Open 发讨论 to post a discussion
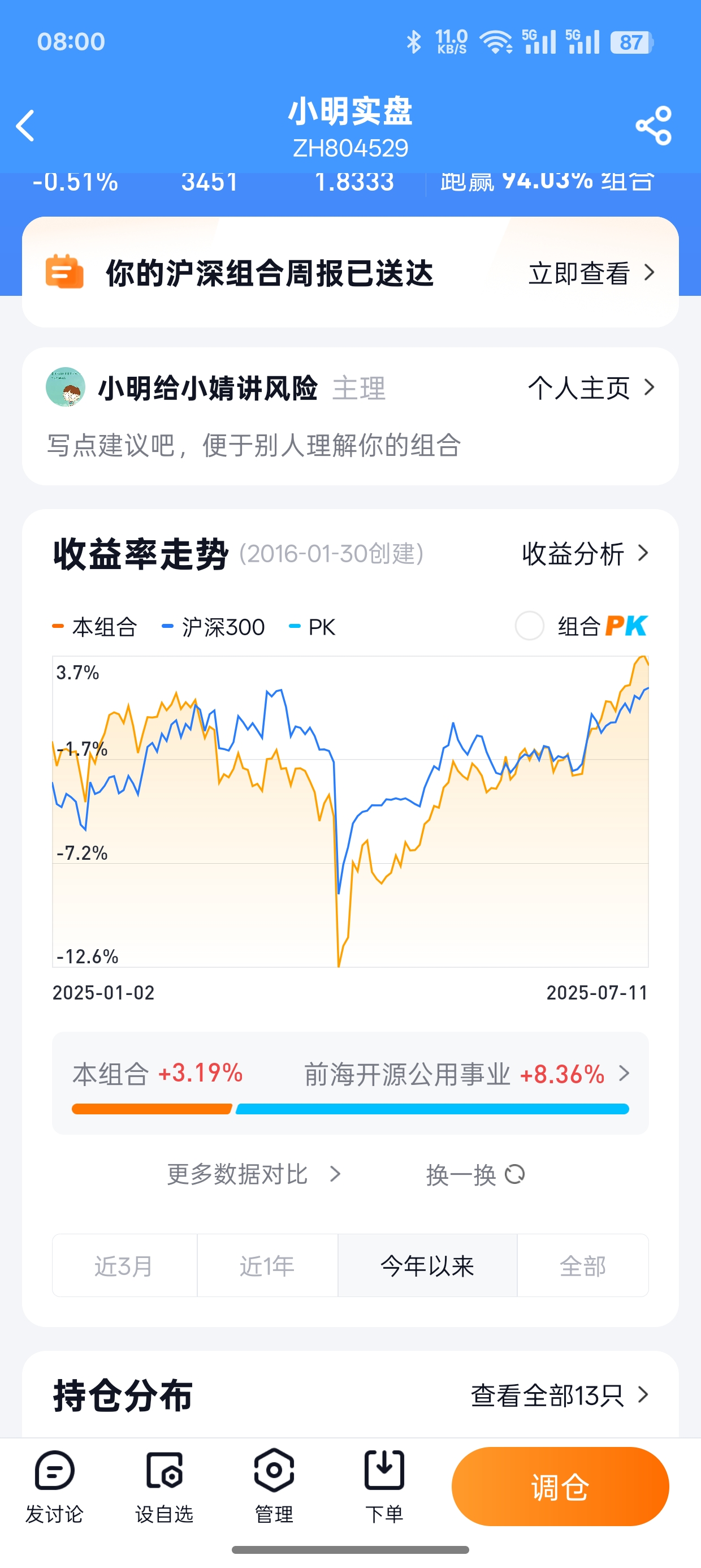701x1568 pixels. point(54,1487)
